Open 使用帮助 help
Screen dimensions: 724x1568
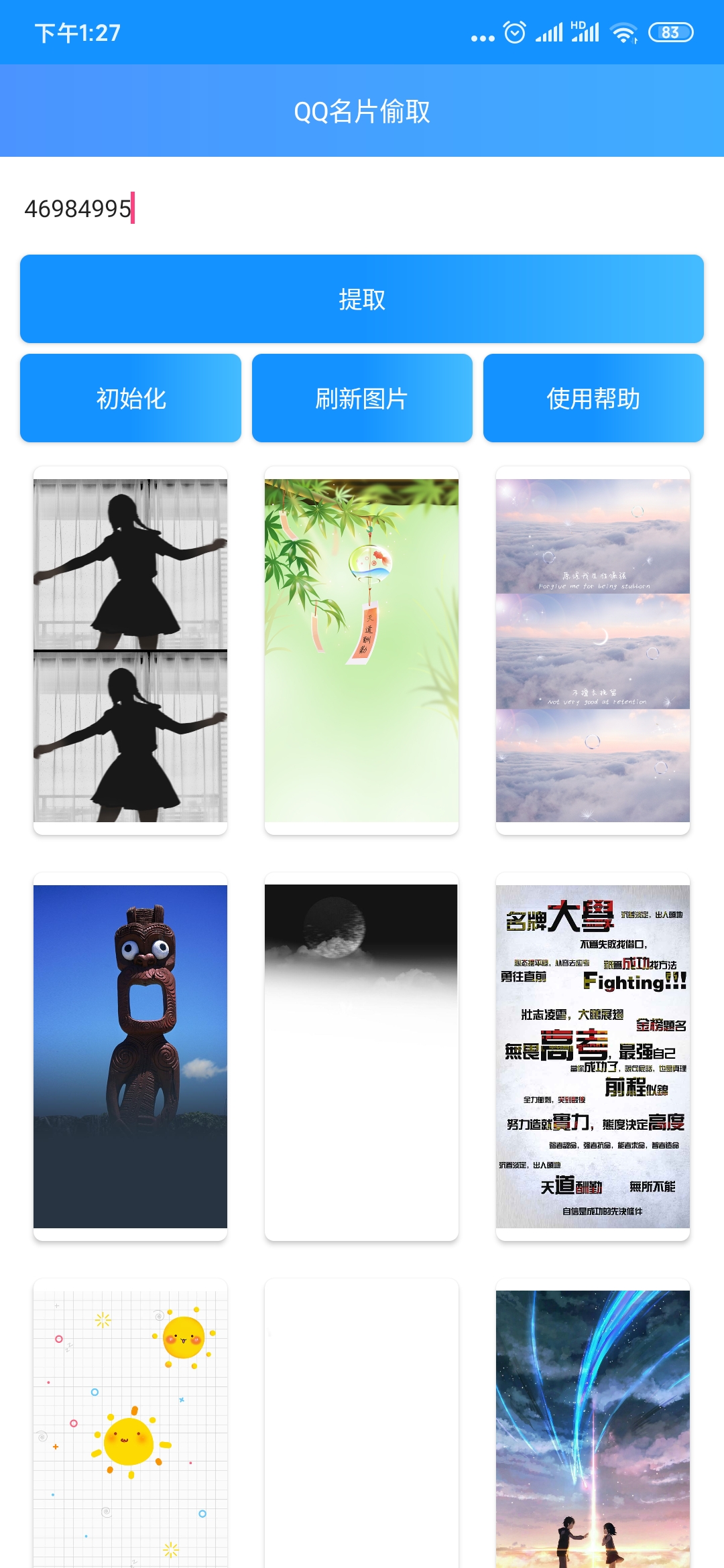point(593,398)
